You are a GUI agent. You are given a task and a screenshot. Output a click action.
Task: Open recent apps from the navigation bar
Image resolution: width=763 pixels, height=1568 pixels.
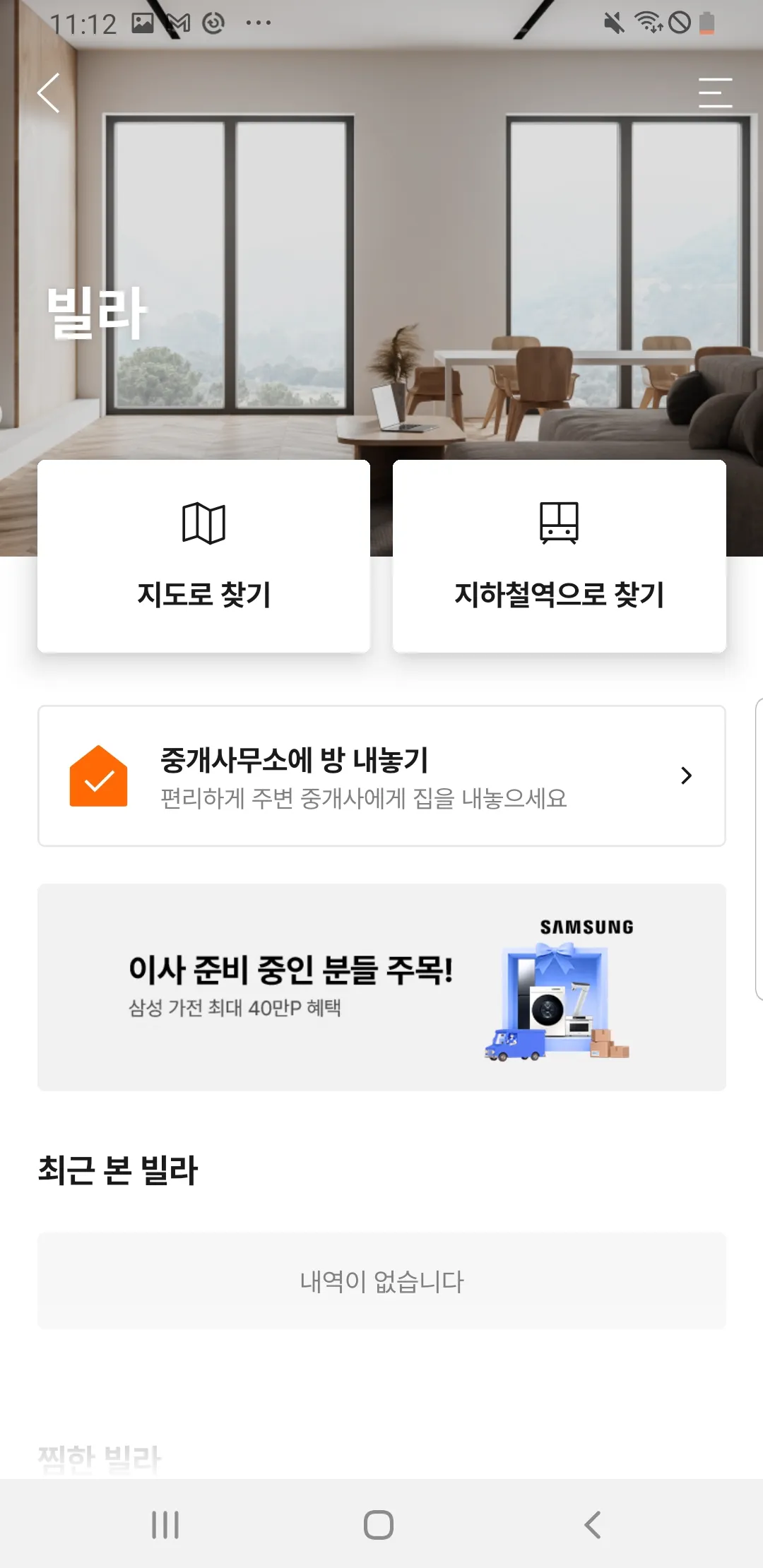point(165,1524)
